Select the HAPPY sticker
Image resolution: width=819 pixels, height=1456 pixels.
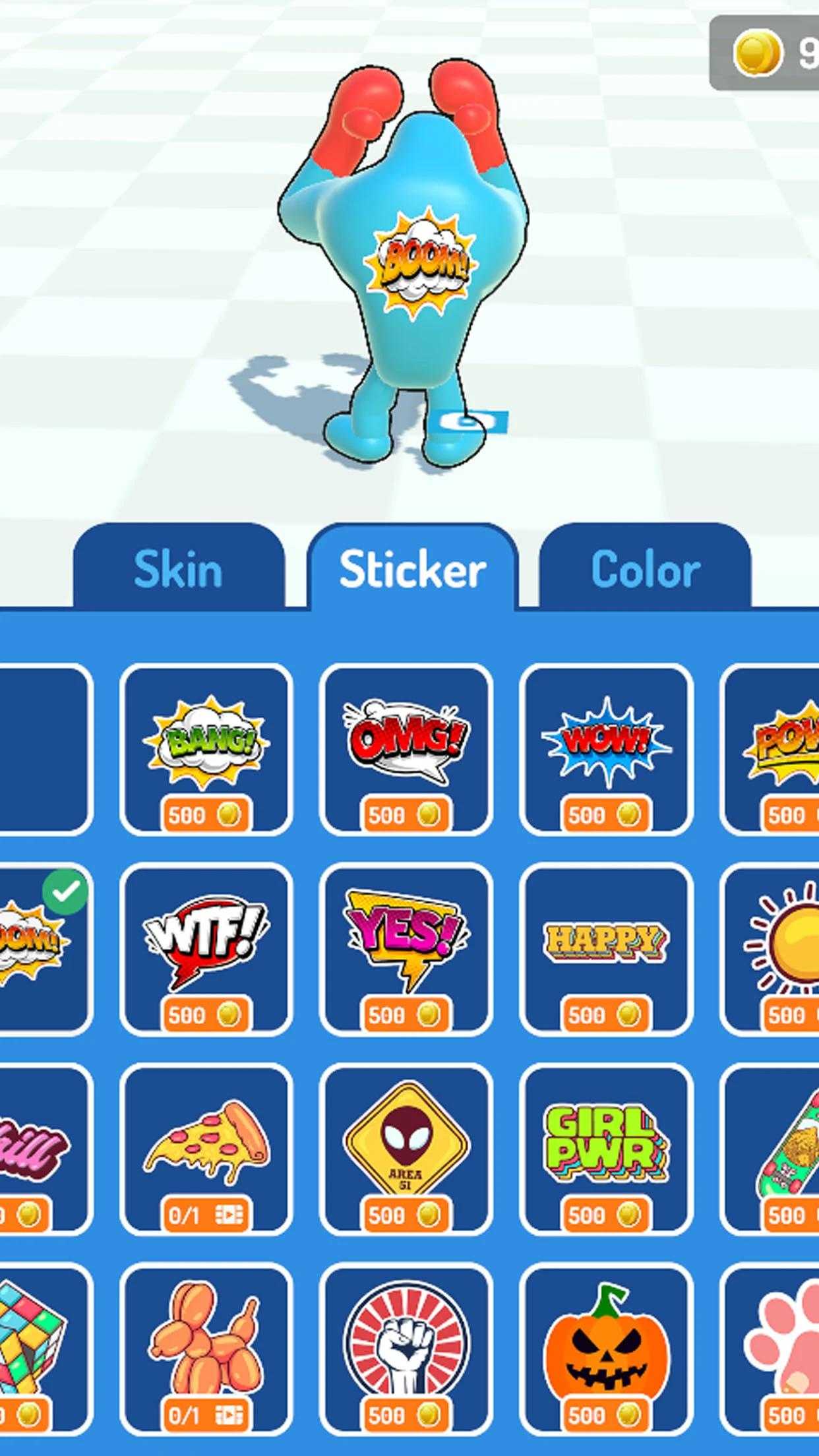tap(607, 950)
